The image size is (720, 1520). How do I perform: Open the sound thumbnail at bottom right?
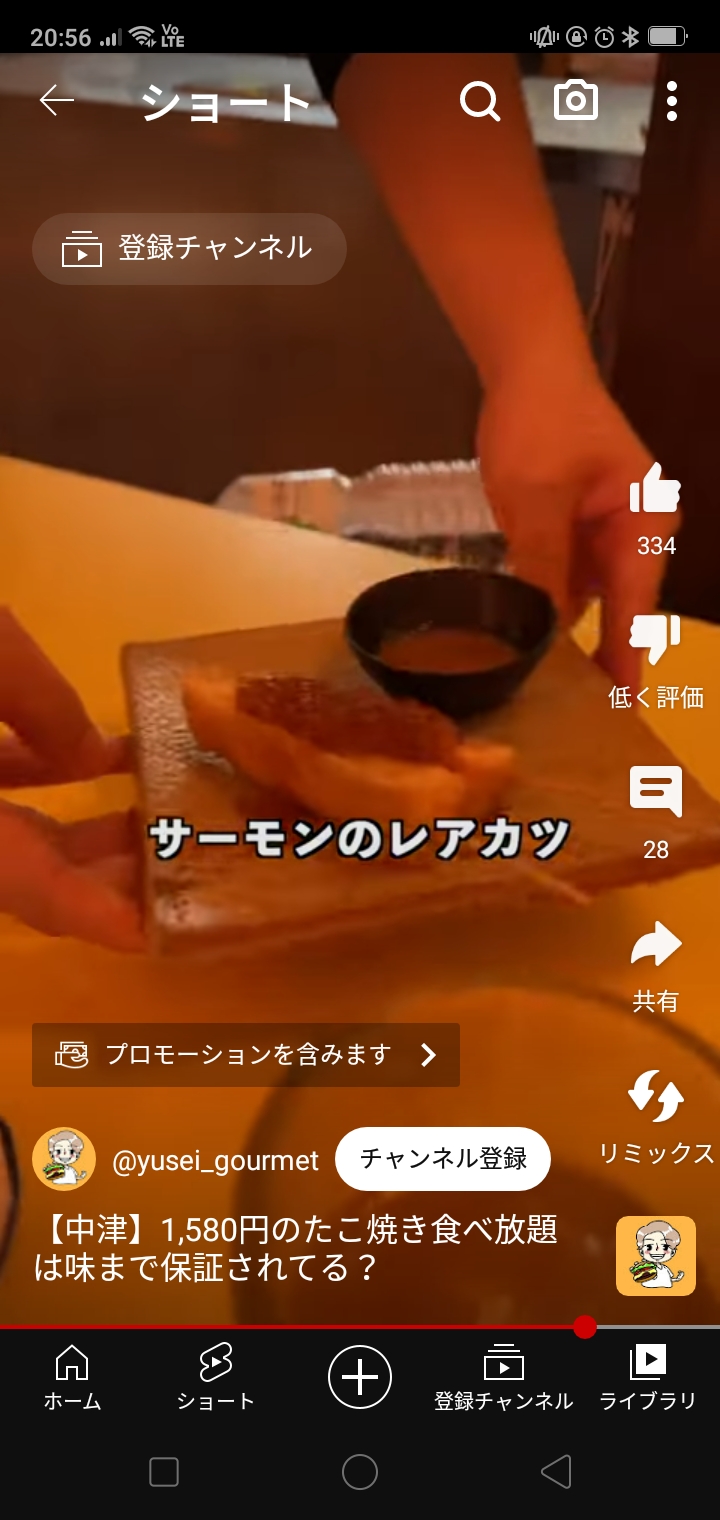coord(655,1255)
